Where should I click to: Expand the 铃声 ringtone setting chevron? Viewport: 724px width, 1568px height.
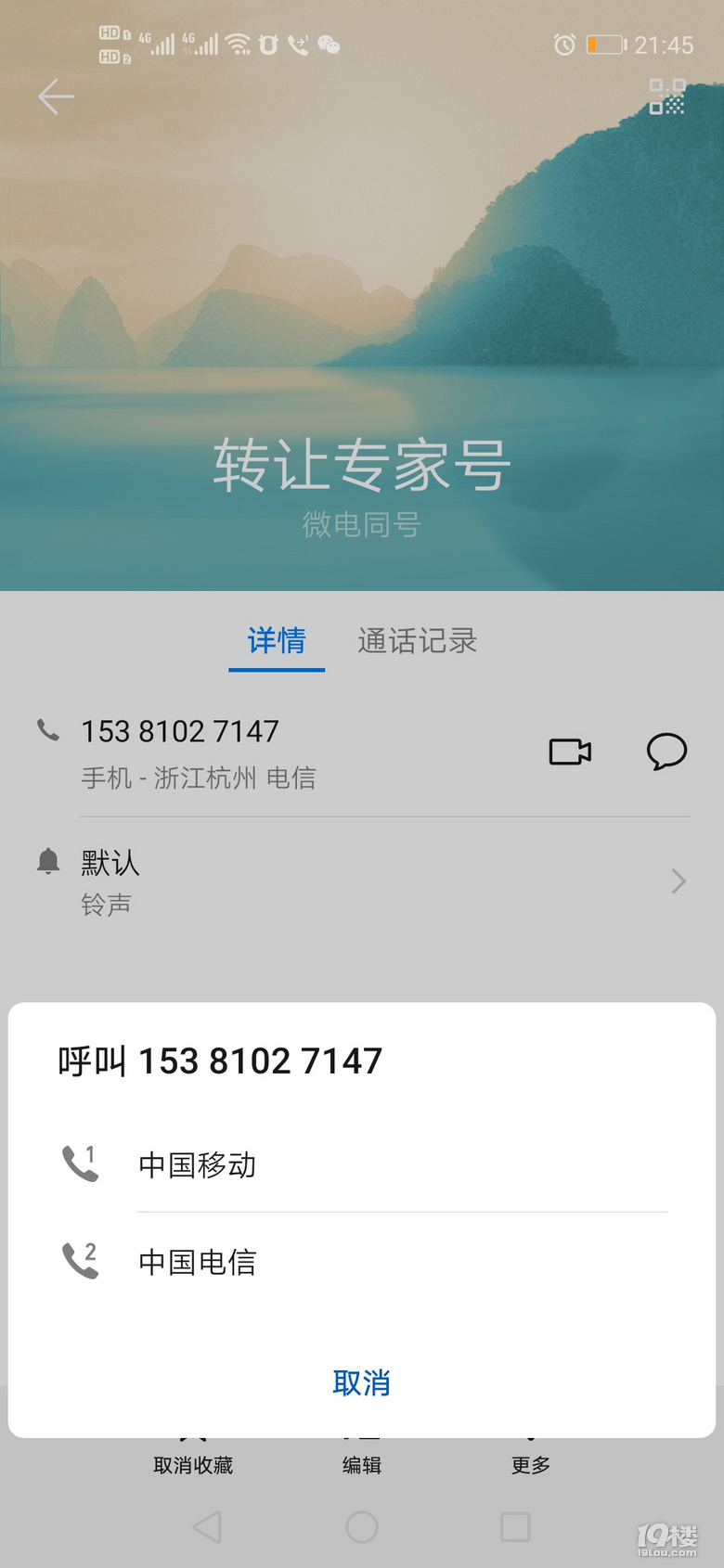[679, 880]
